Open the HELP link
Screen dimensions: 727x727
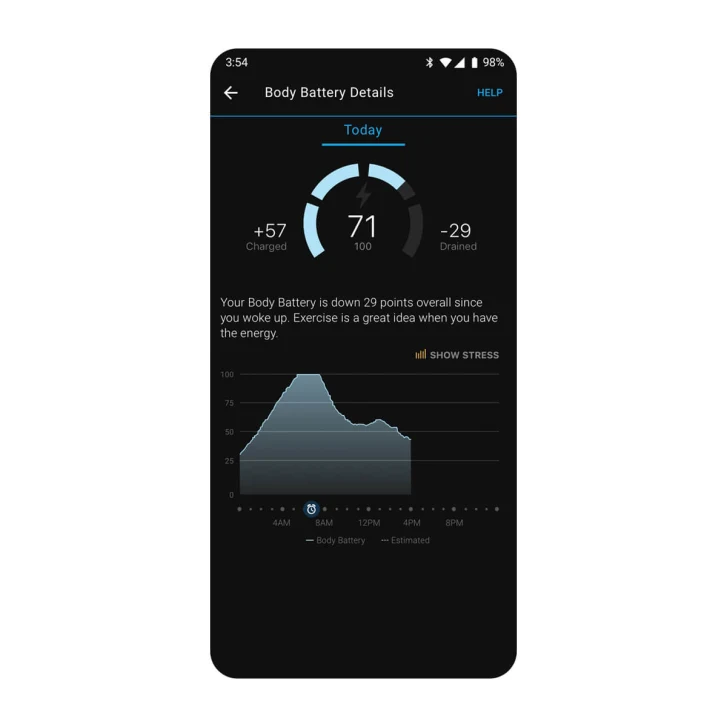click(489, 93)
